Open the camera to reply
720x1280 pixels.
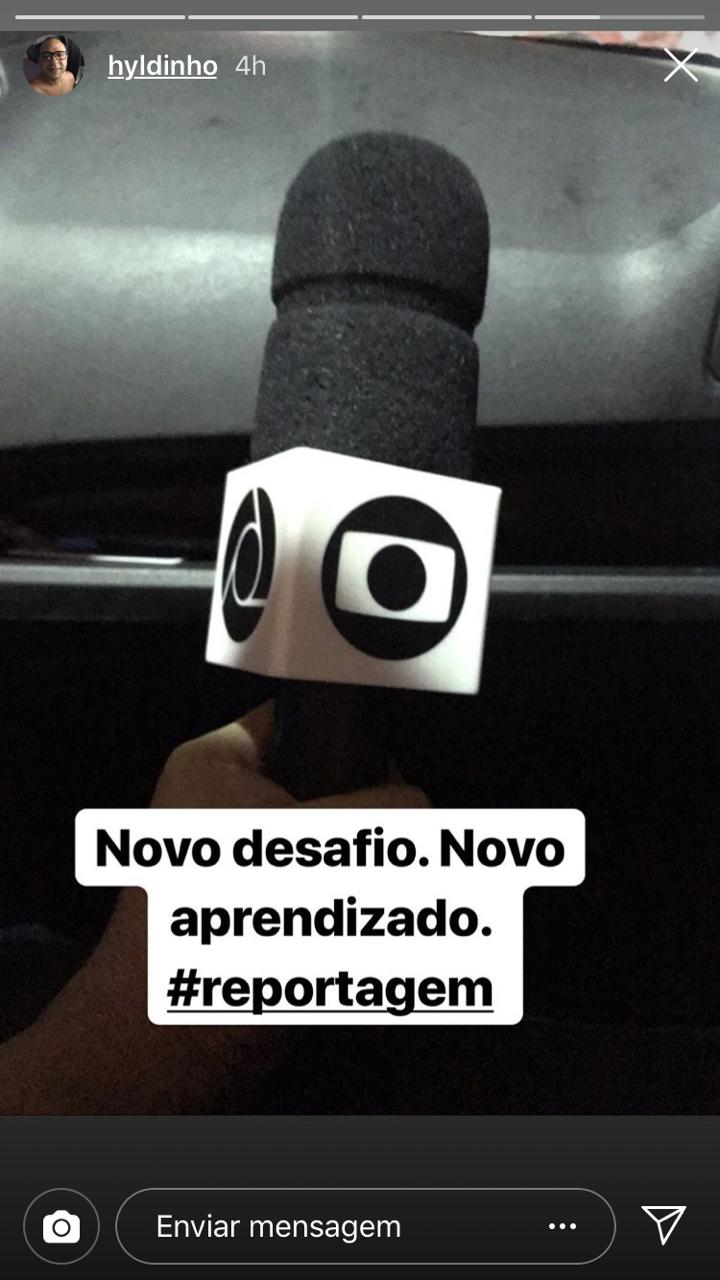pyautogui.click(x=61, y=1226)
